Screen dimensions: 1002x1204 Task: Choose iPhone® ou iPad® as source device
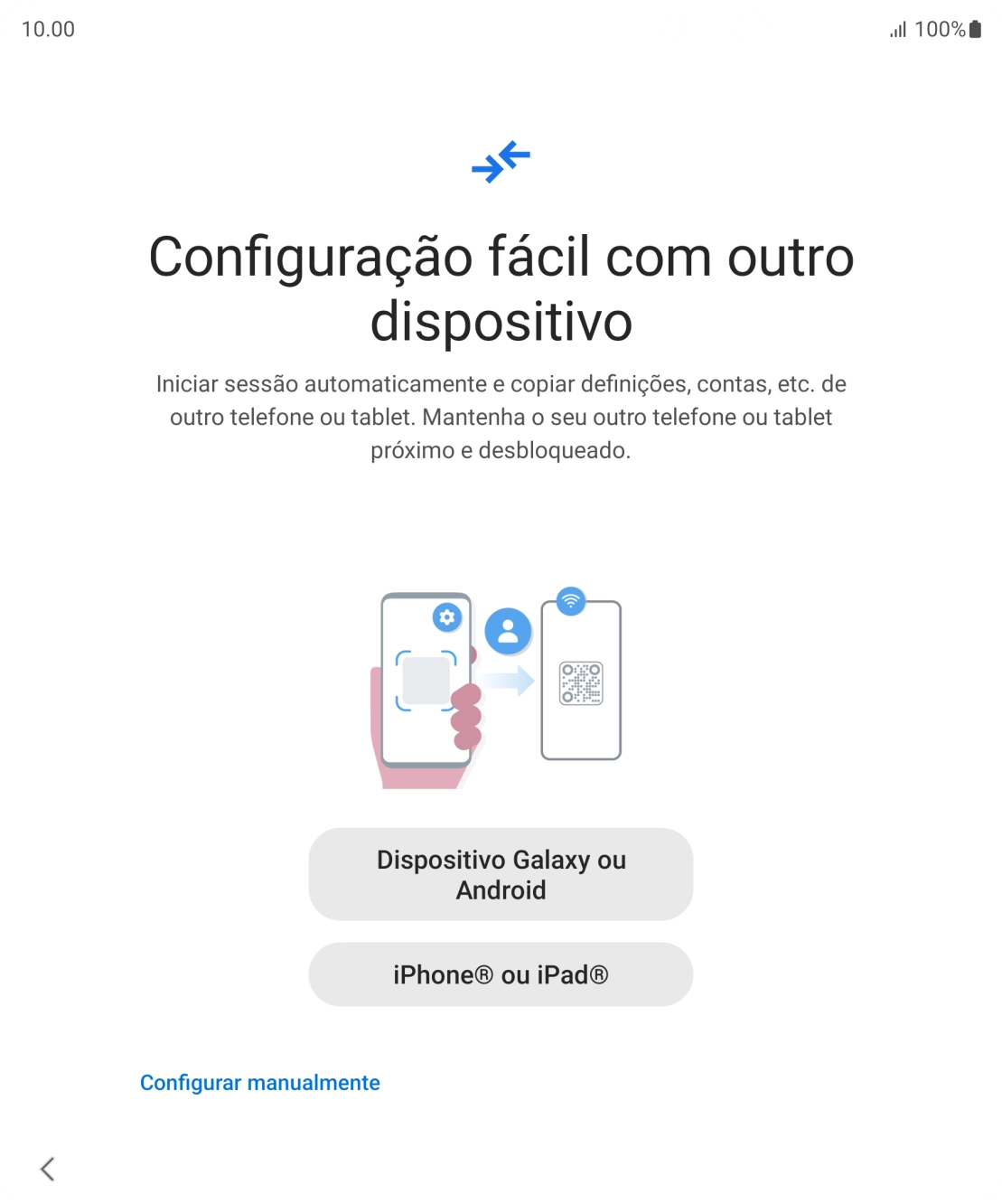(x=501, y=974)
